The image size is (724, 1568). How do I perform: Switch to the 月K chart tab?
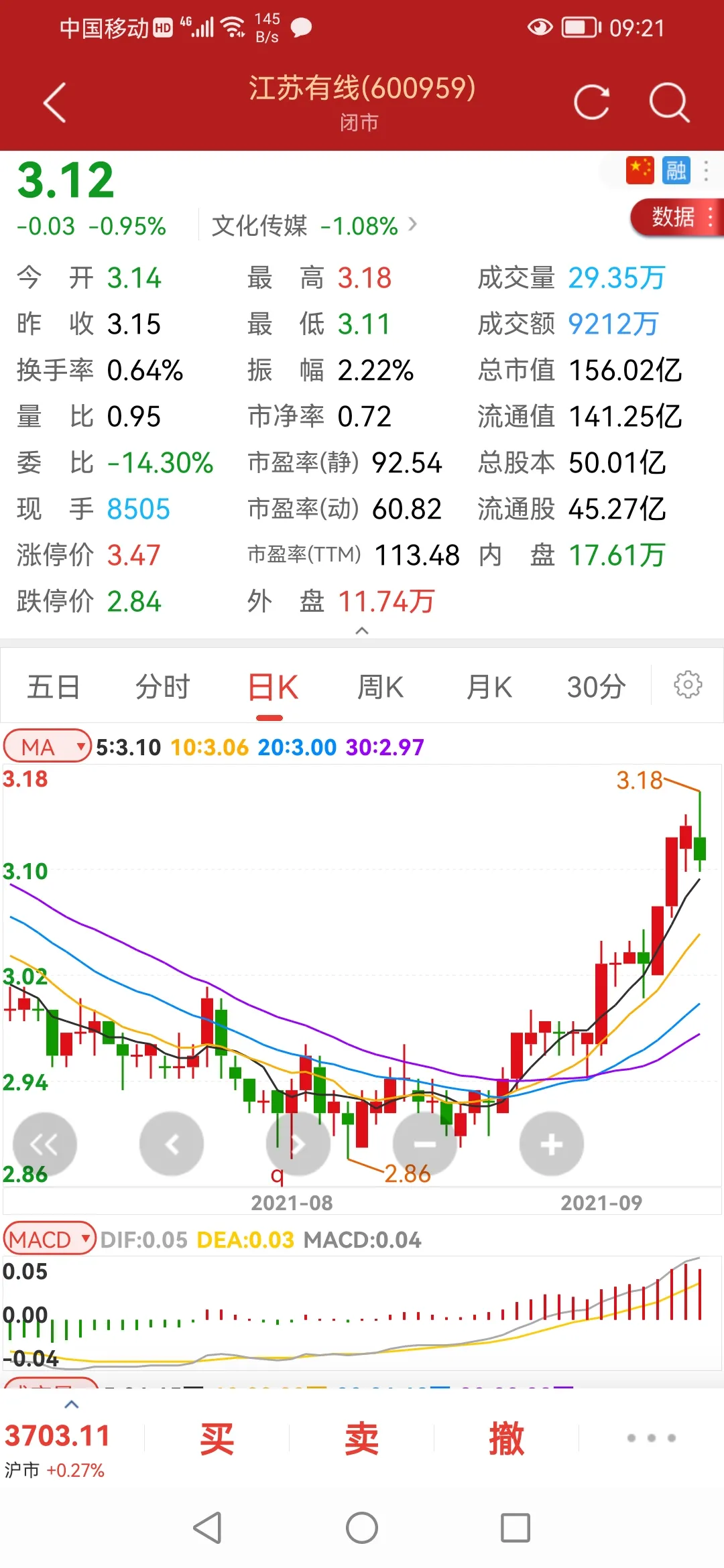tap(489, 687)
